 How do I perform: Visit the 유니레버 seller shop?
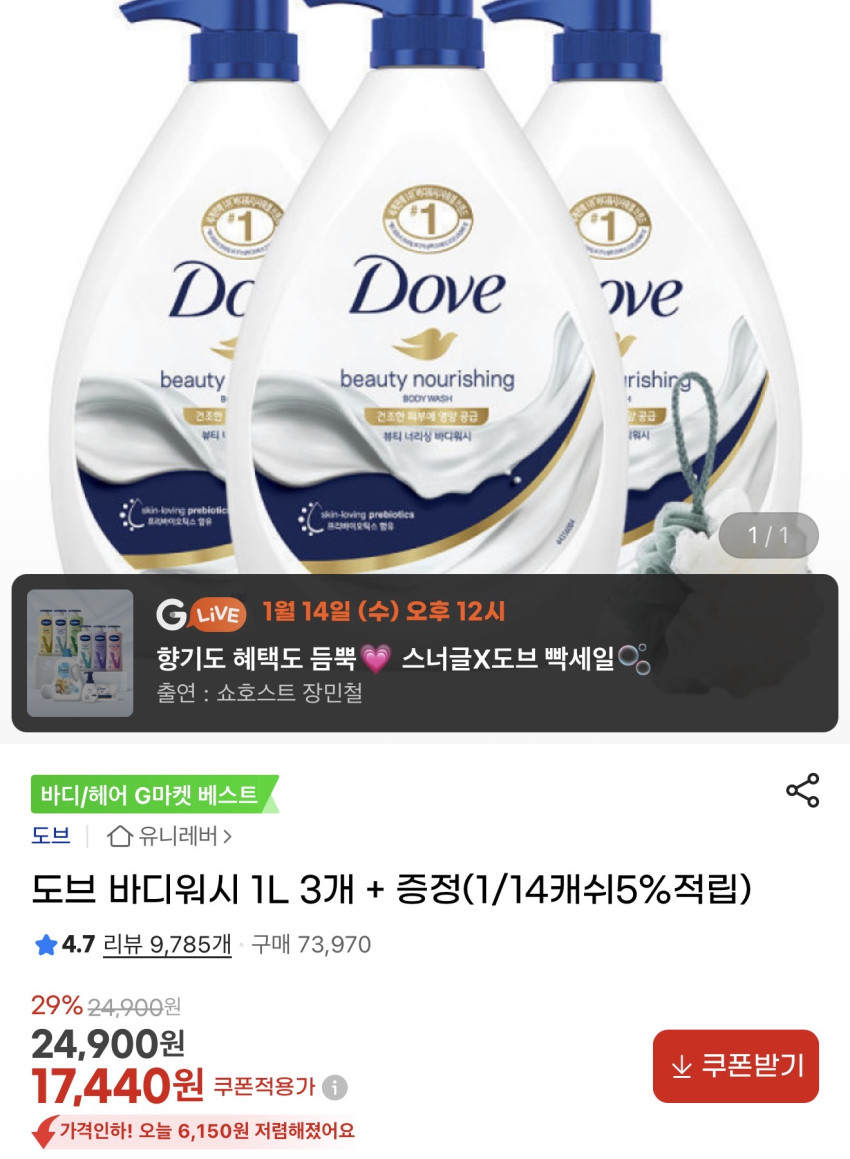tap(170, 836)
